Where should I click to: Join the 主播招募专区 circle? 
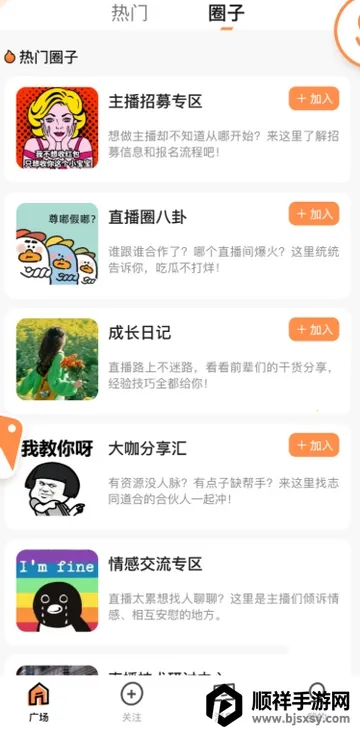pos(314,99)
